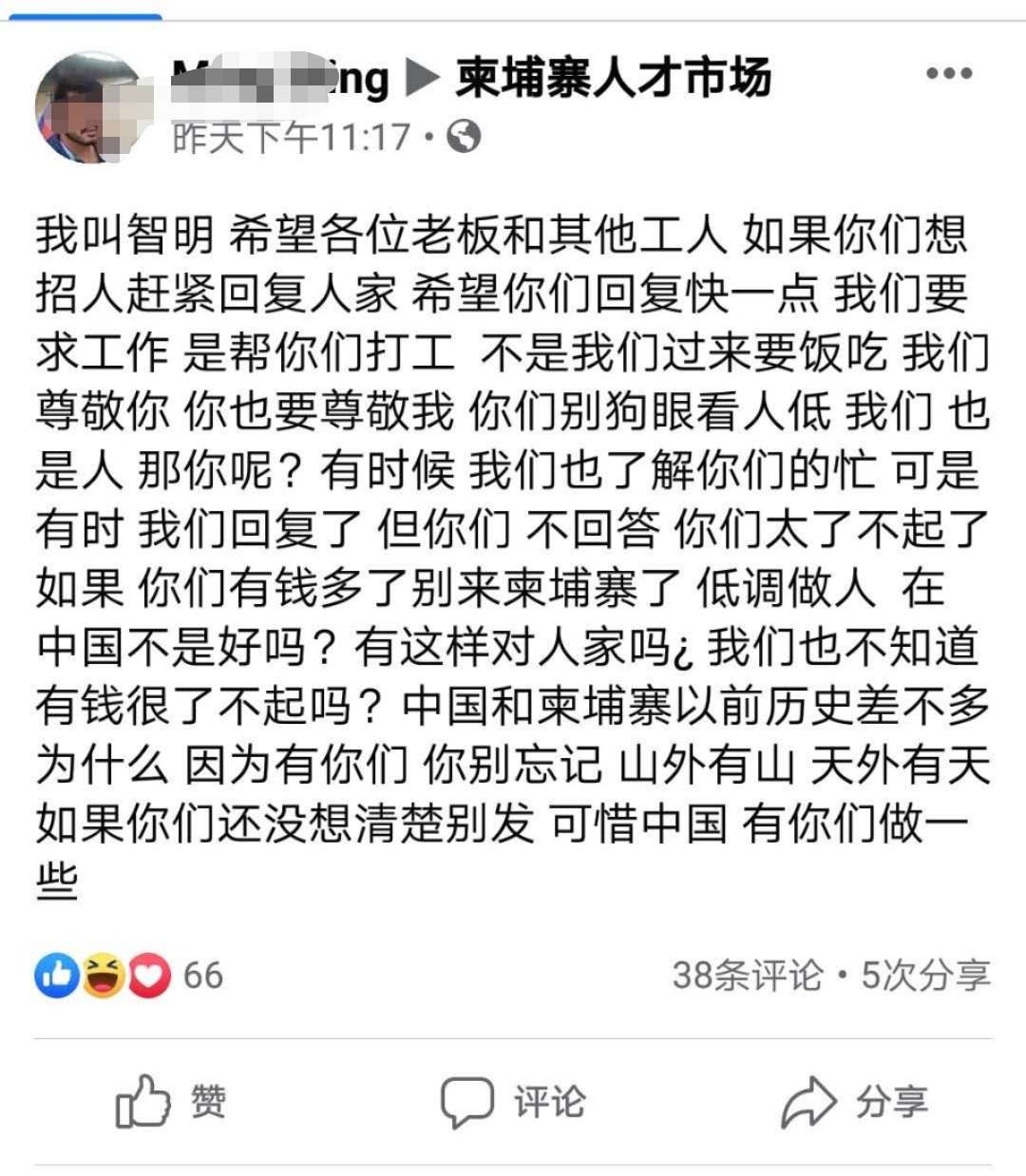1026x1176 pixels.
Task: View the 66 reactions list
Action: 128,975
